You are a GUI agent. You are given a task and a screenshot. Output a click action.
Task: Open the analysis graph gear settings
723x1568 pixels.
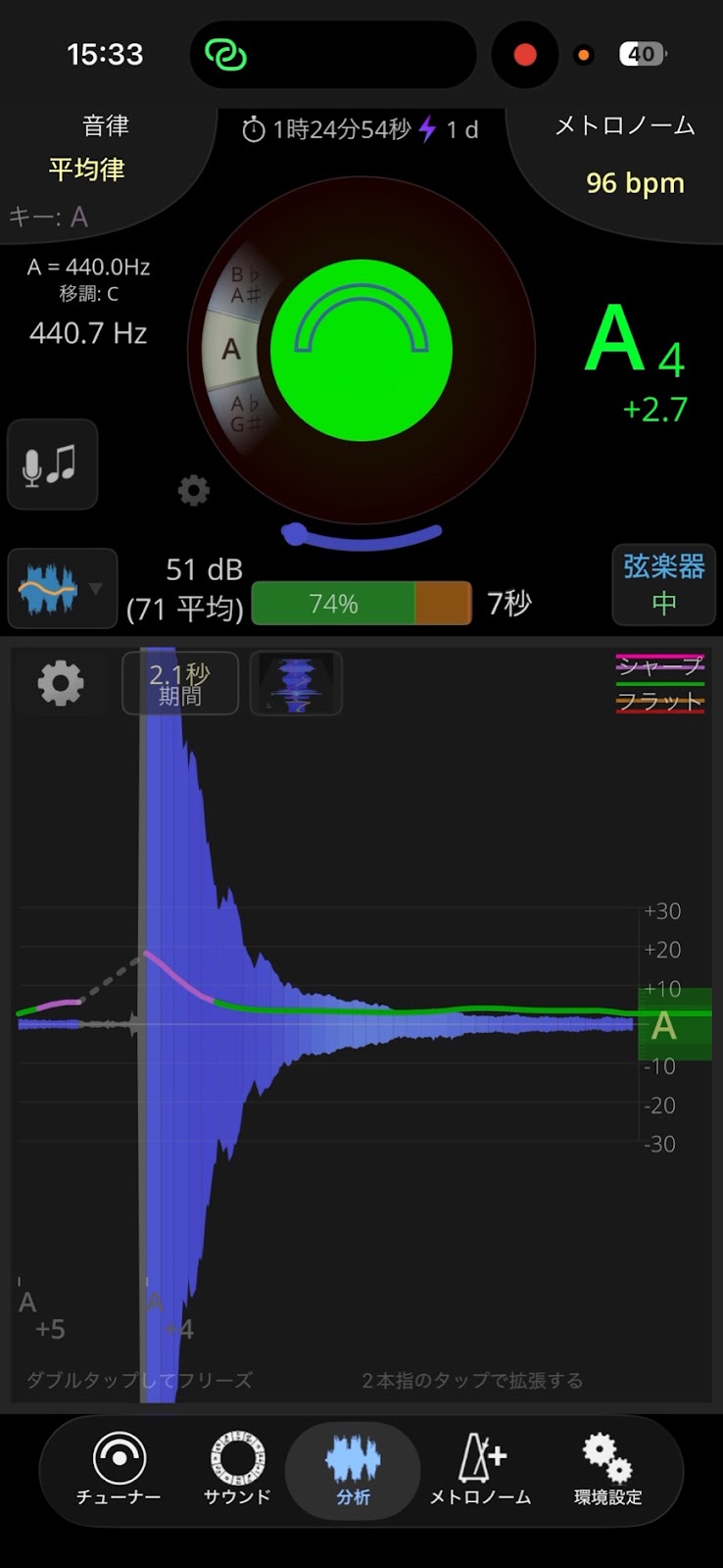point(61,683)
